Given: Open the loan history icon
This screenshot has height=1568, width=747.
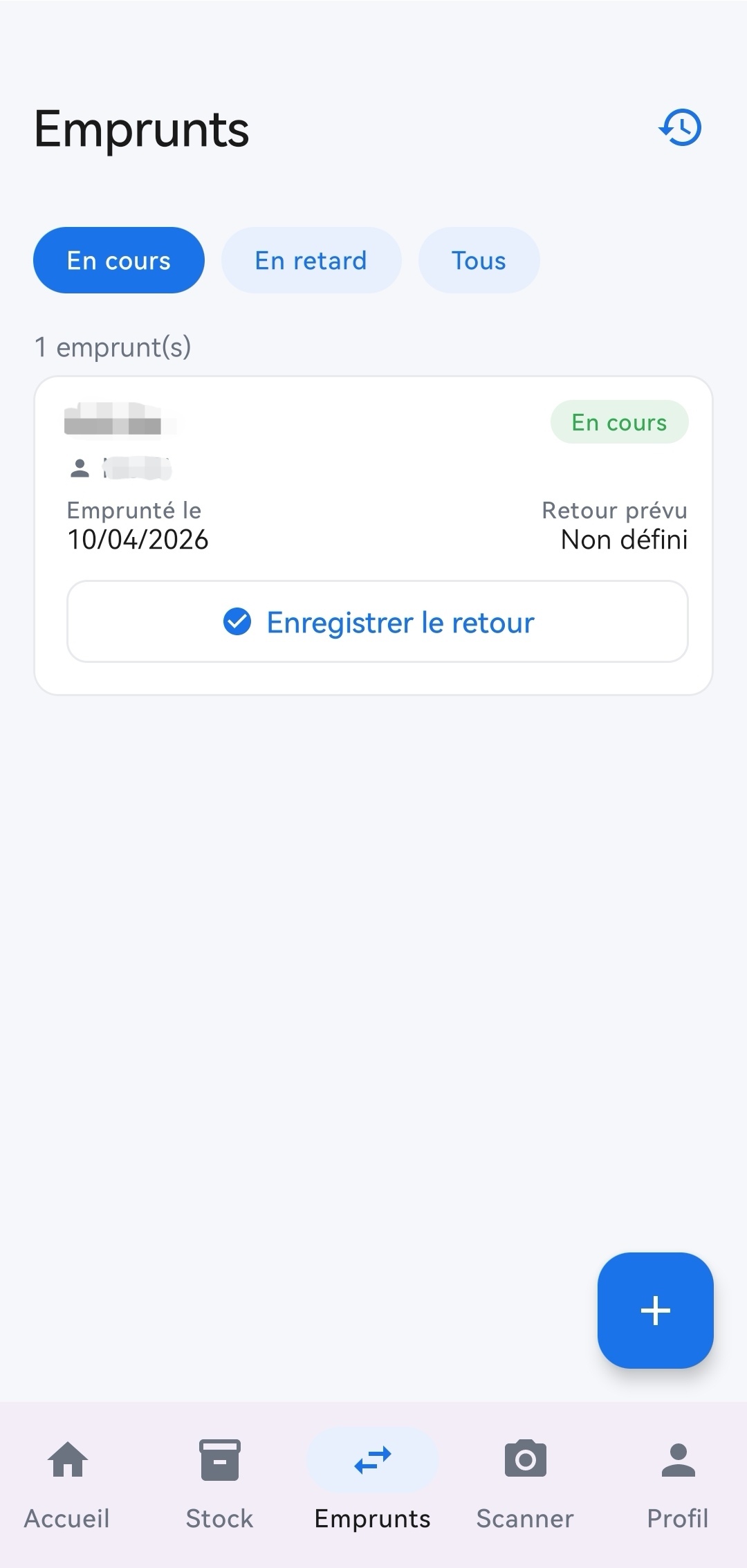Looking at the screenshot, I should (681, 127).
